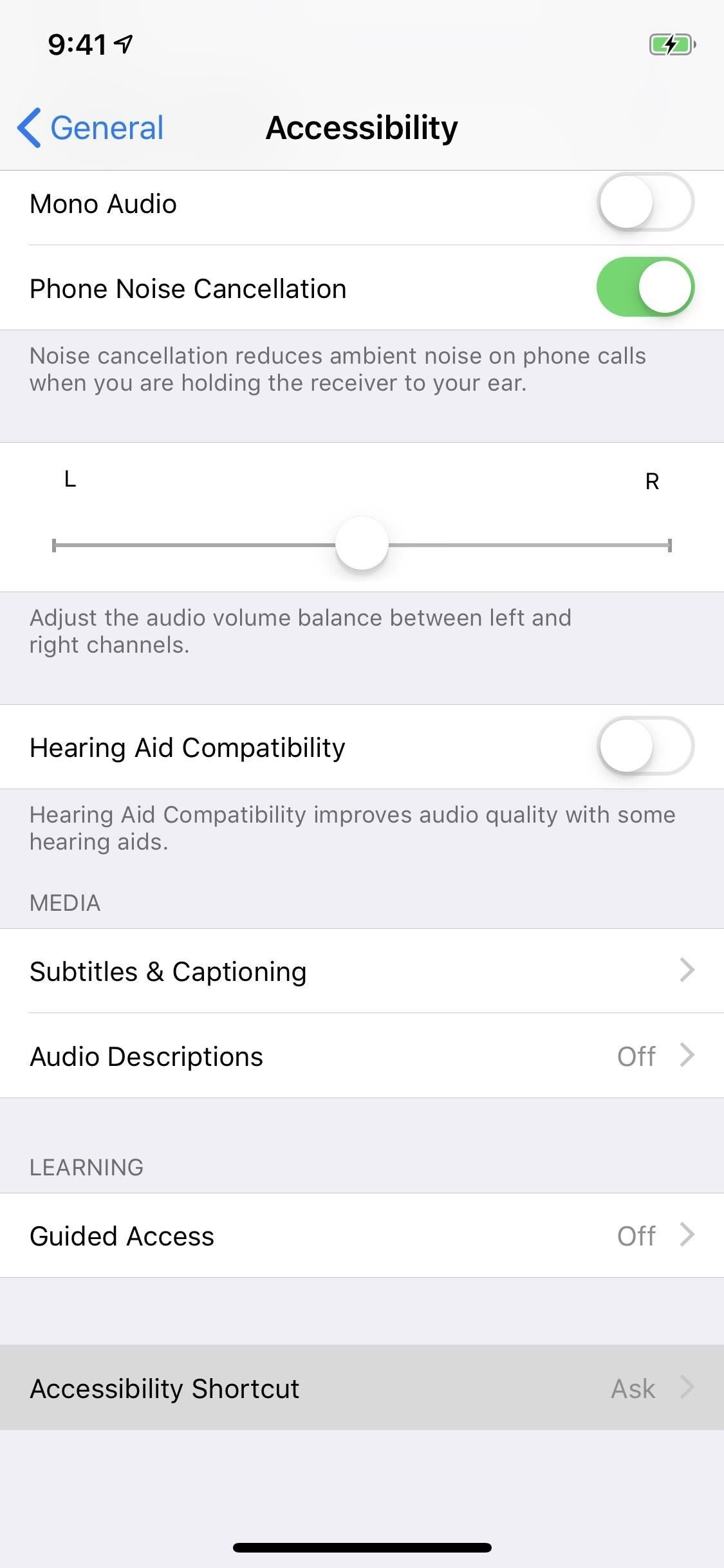Click the chevron next to Guided Access

[688, 1235]
